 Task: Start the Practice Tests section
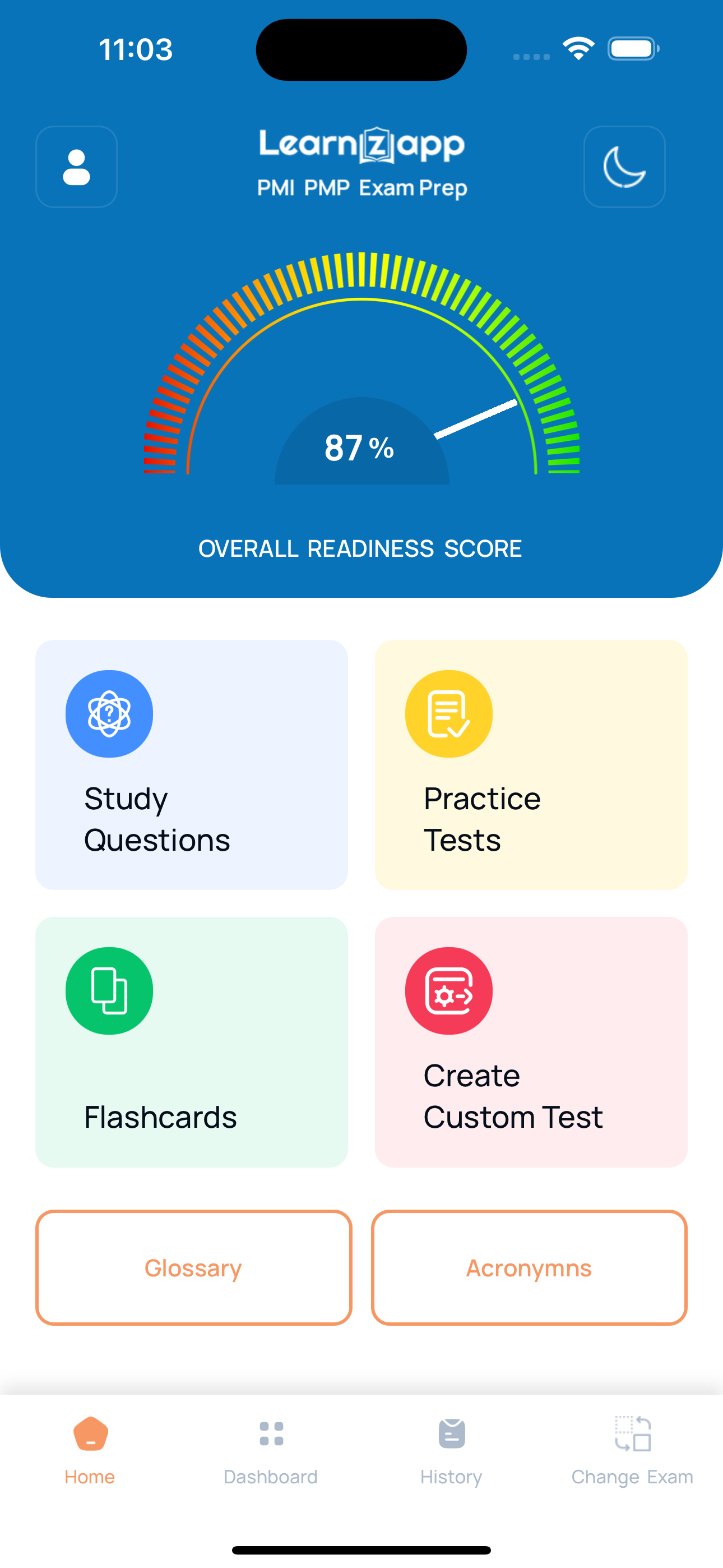pyautogui.click(x=531, y=764)
